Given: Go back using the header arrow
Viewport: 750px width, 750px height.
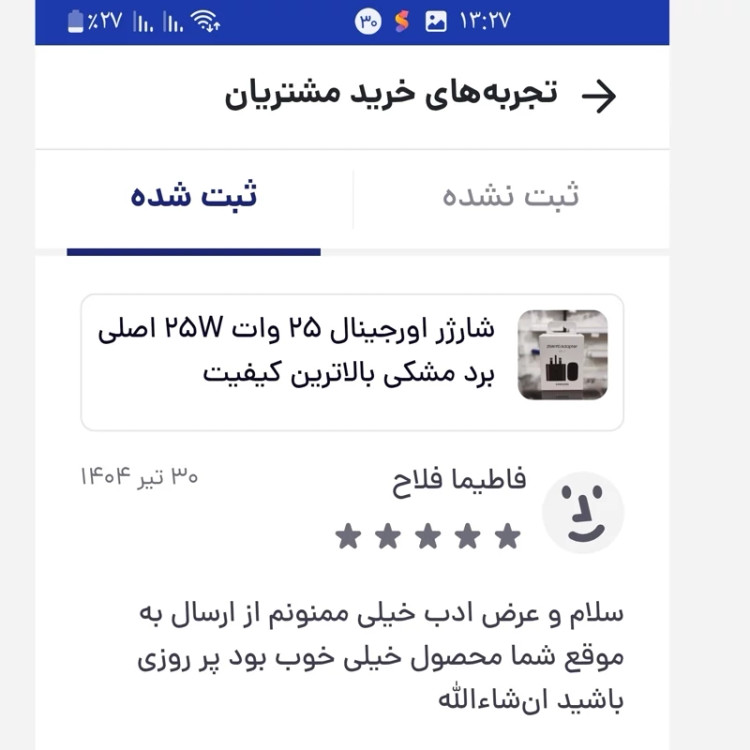Looking at the screenshot, I should pos(598,96).
